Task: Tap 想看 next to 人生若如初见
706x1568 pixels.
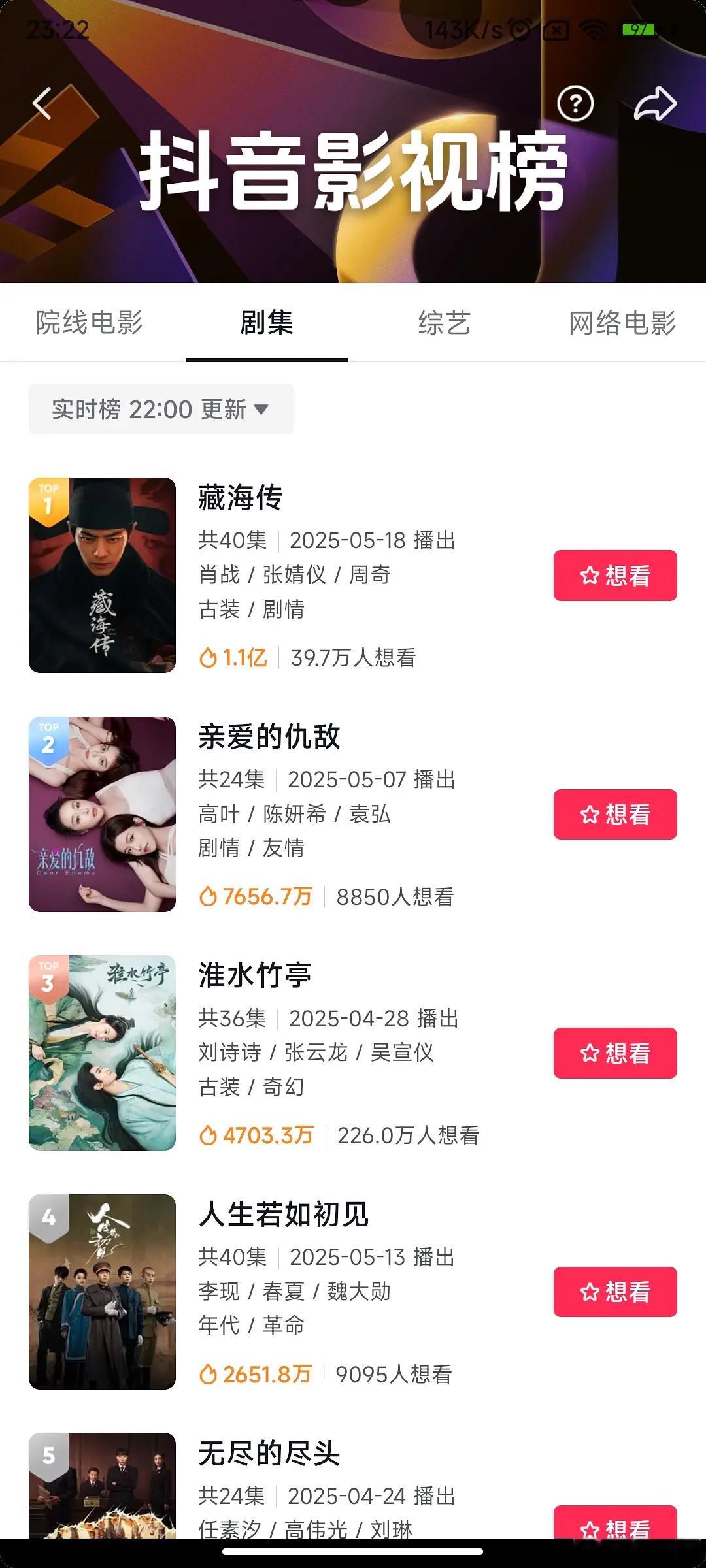Action: coord(615,1292)
